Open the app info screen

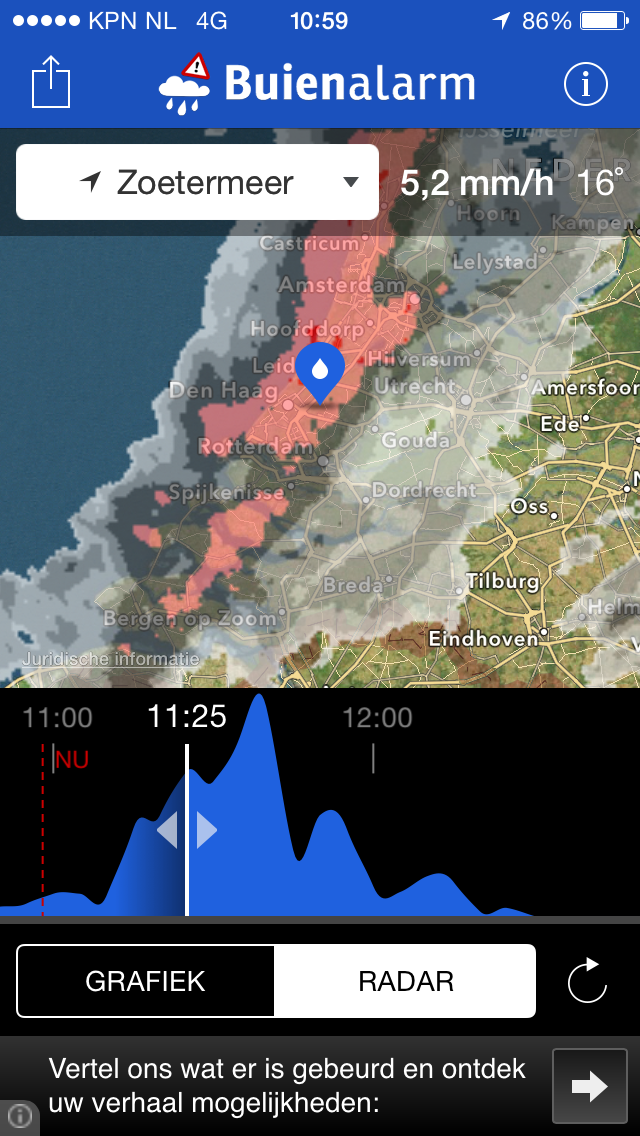[585, 85]
